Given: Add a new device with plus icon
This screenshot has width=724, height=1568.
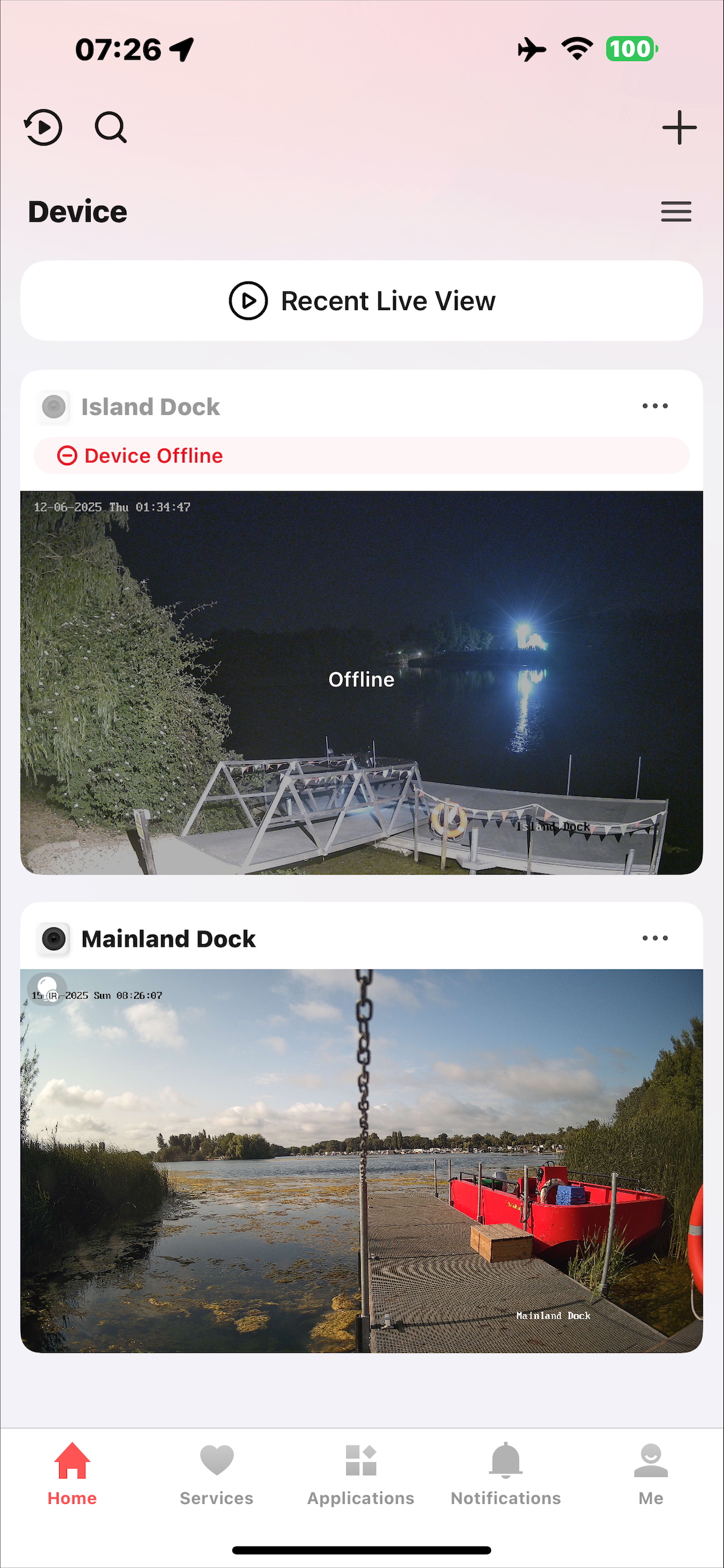Looking at the screenshot, I should [679, 127].
